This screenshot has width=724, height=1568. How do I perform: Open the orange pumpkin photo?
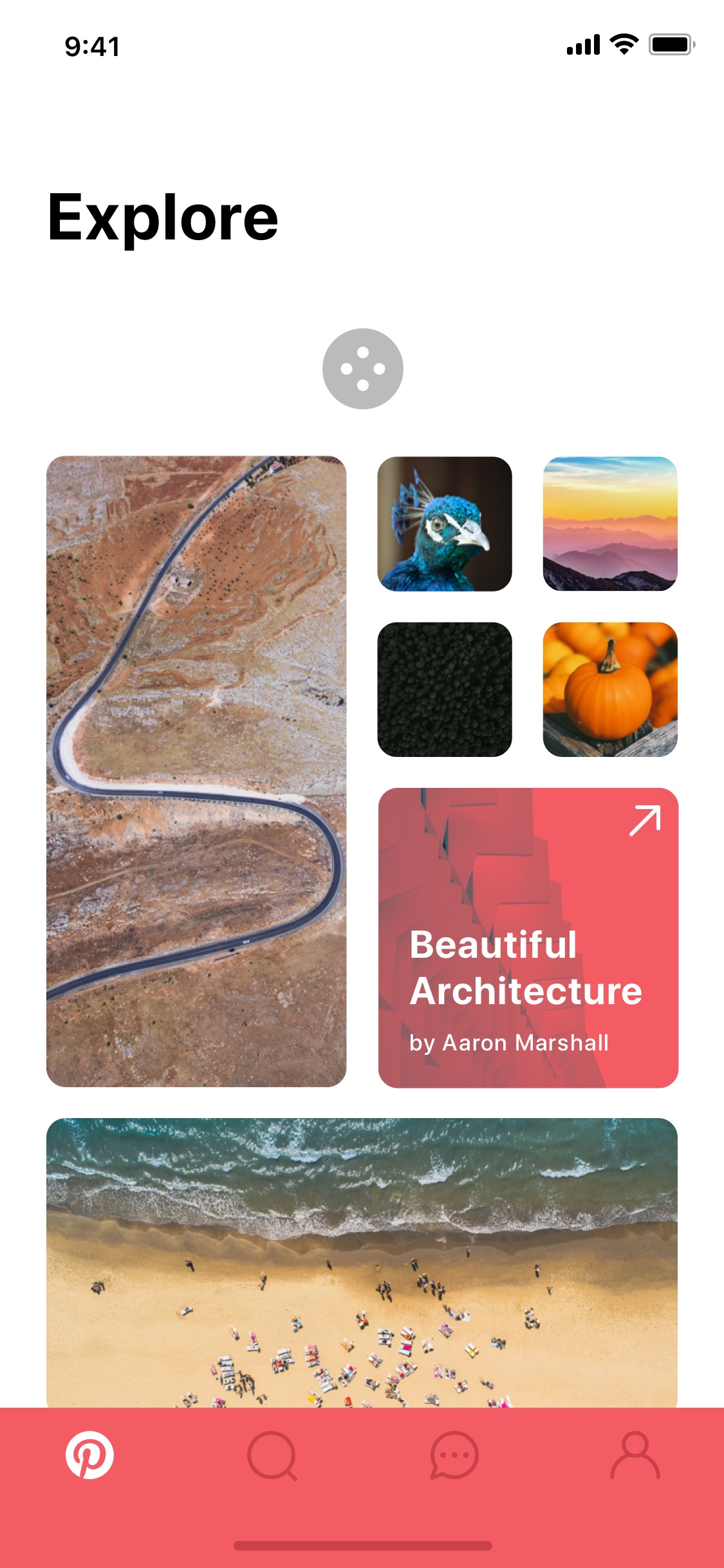[610, 689]
